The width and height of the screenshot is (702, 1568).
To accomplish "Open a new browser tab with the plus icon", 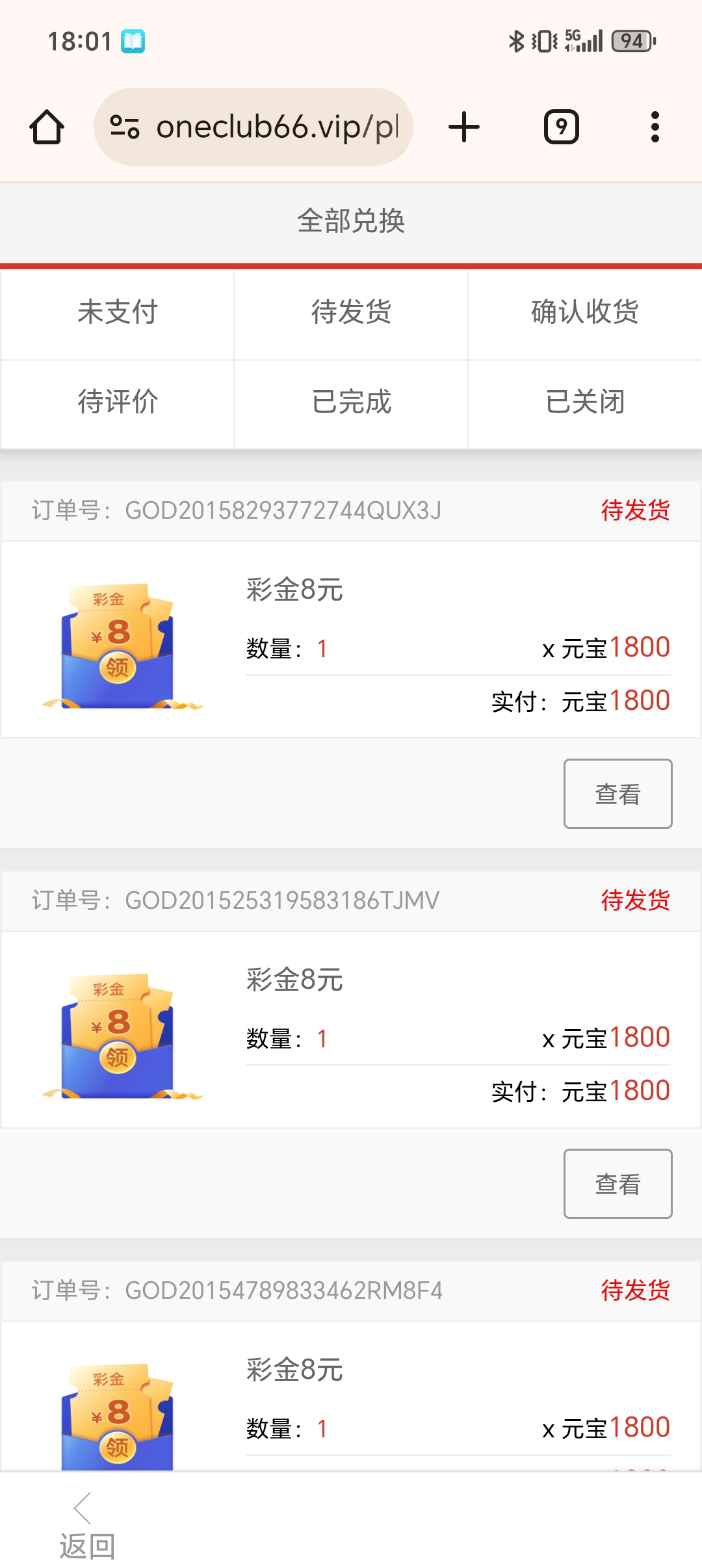I will (463, 126).
